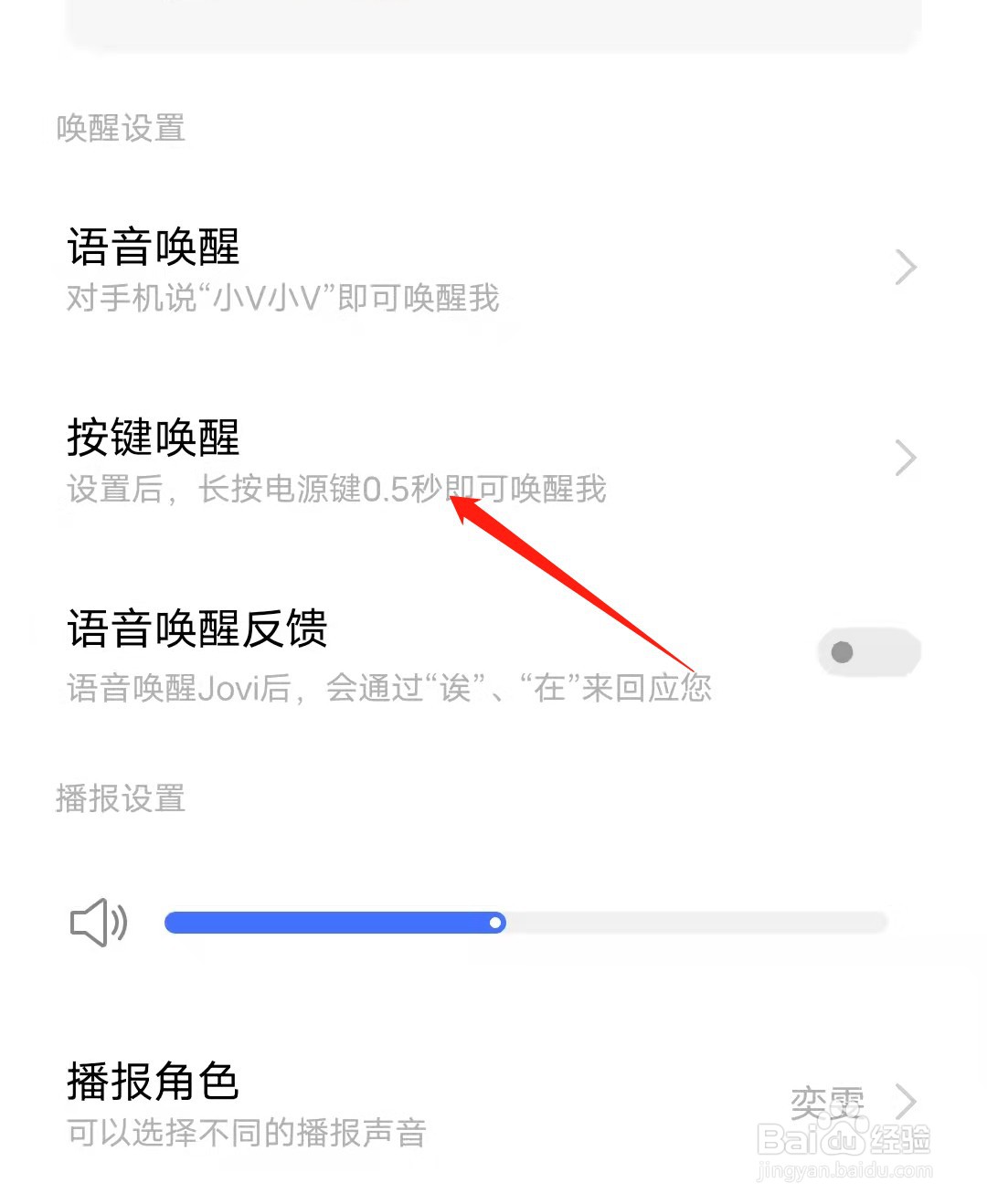Click the 奕雯 voice name
Image resolution: width=987 pixels, height=1204 pixels.
827,1101
